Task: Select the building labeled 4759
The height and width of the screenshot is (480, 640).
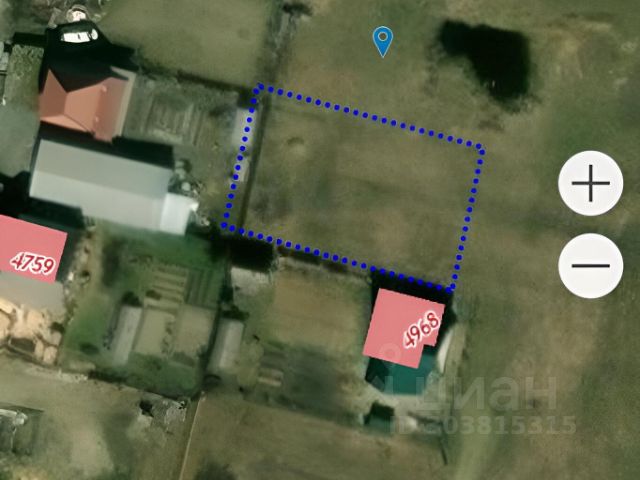Action: (32, 251)
